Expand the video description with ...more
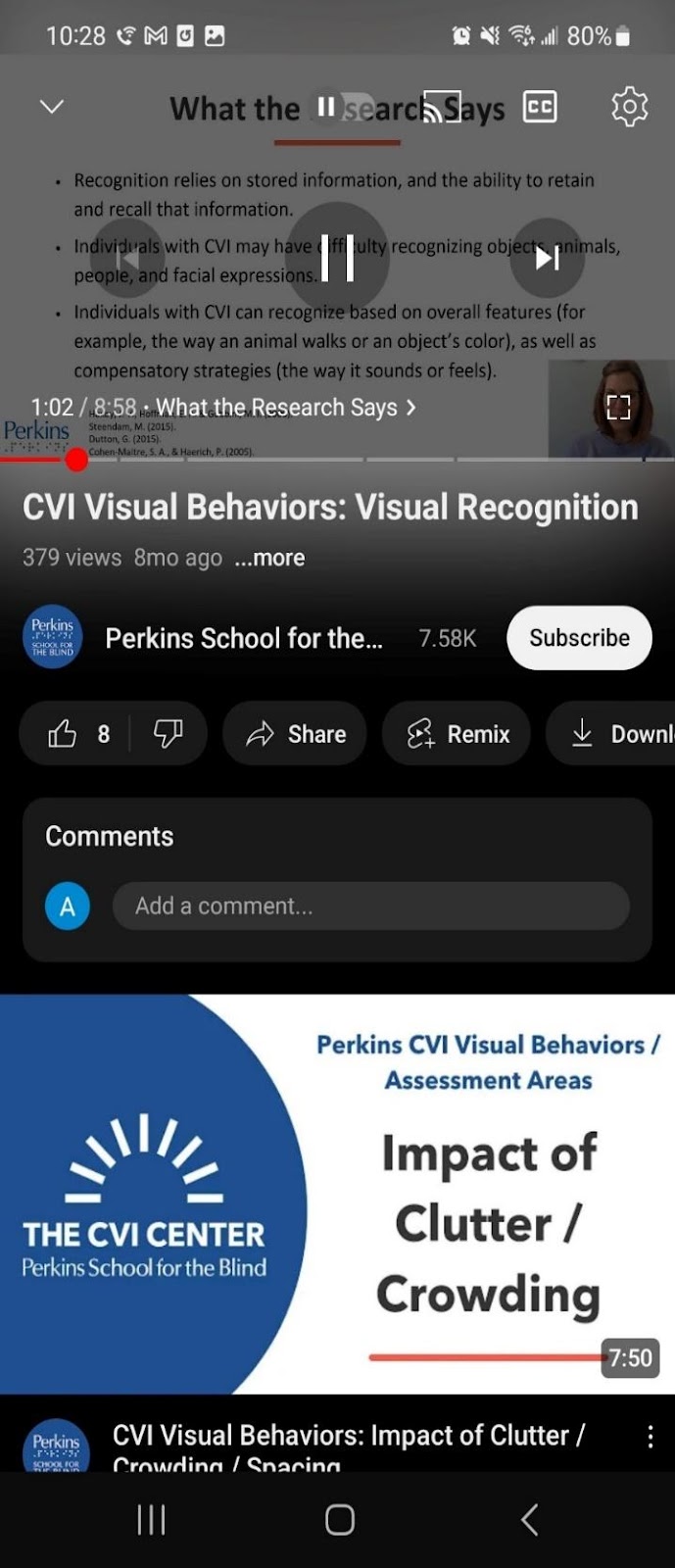The height and width of the screenshot is (1568, 675). tap(269, 558)
